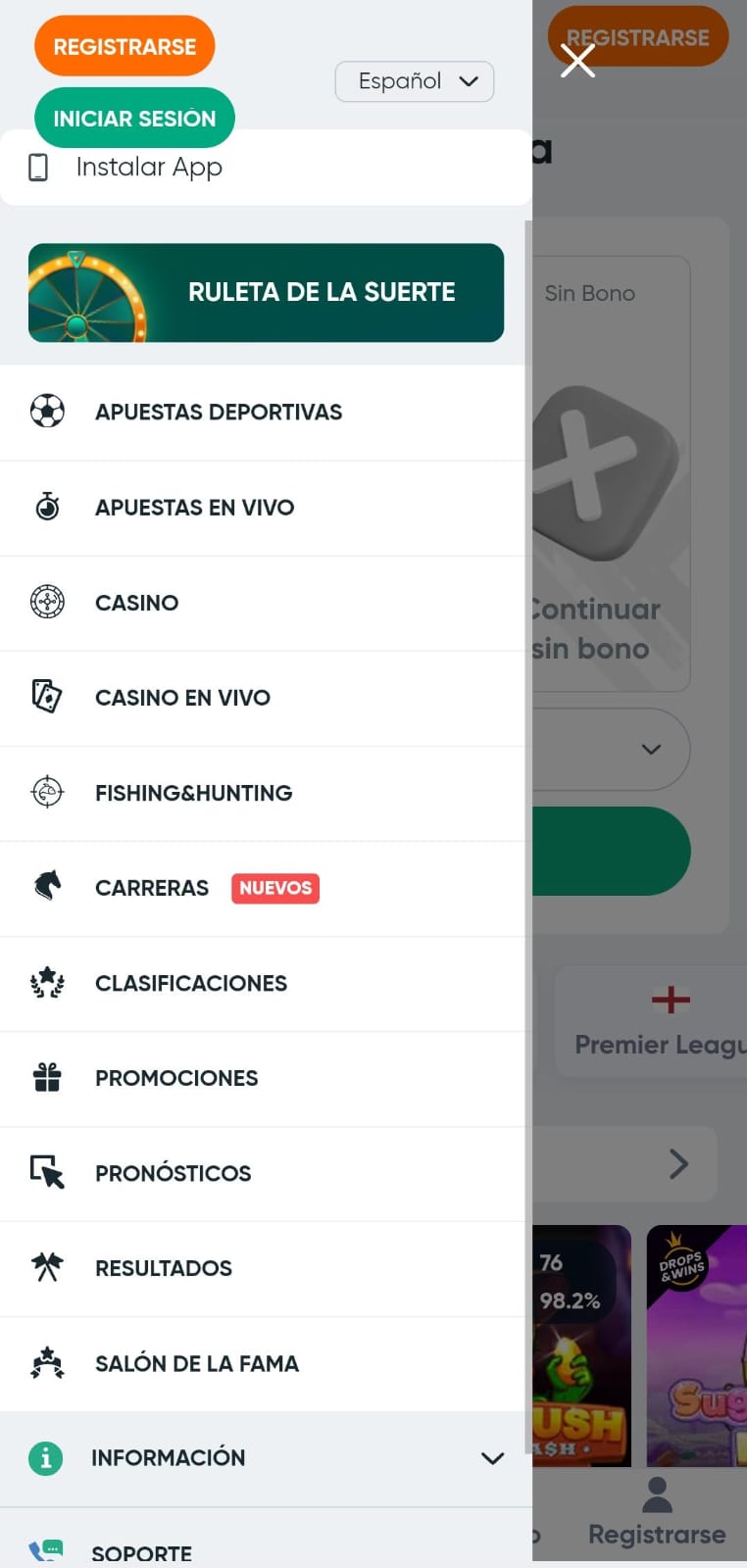Viewport: 747px width, 1568px height.
Task: Open Promociones
Action: tap(176, 1078)
